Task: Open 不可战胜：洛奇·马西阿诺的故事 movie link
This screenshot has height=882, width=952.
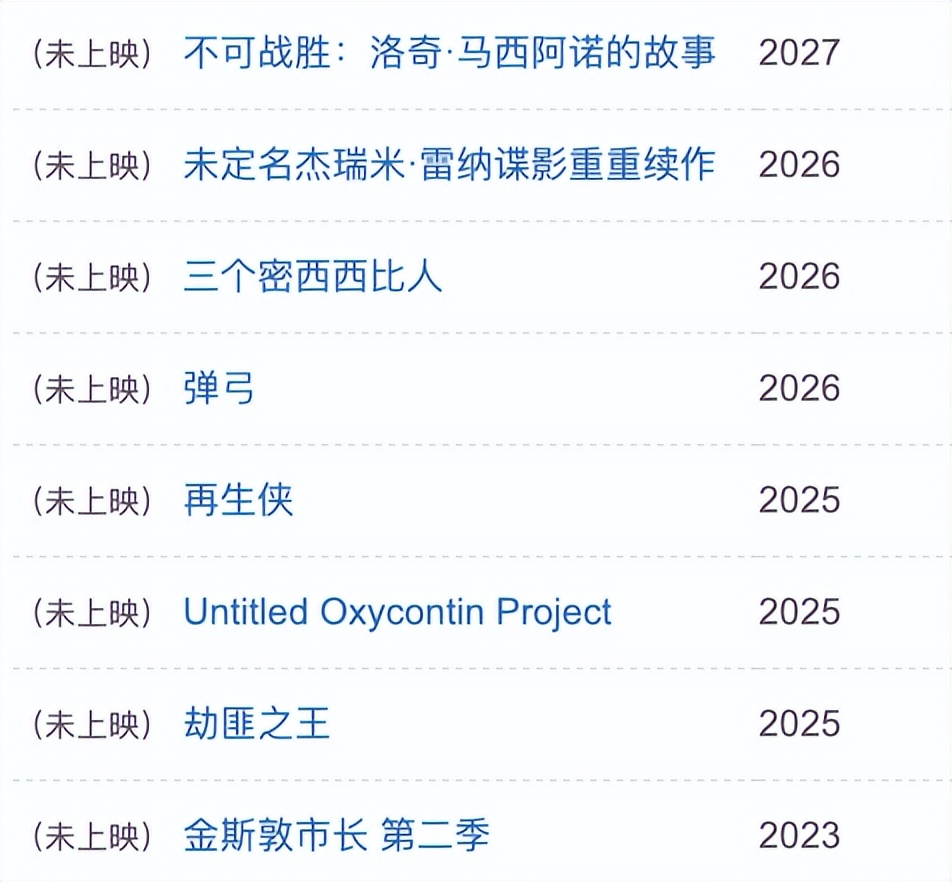Action: 449,52
